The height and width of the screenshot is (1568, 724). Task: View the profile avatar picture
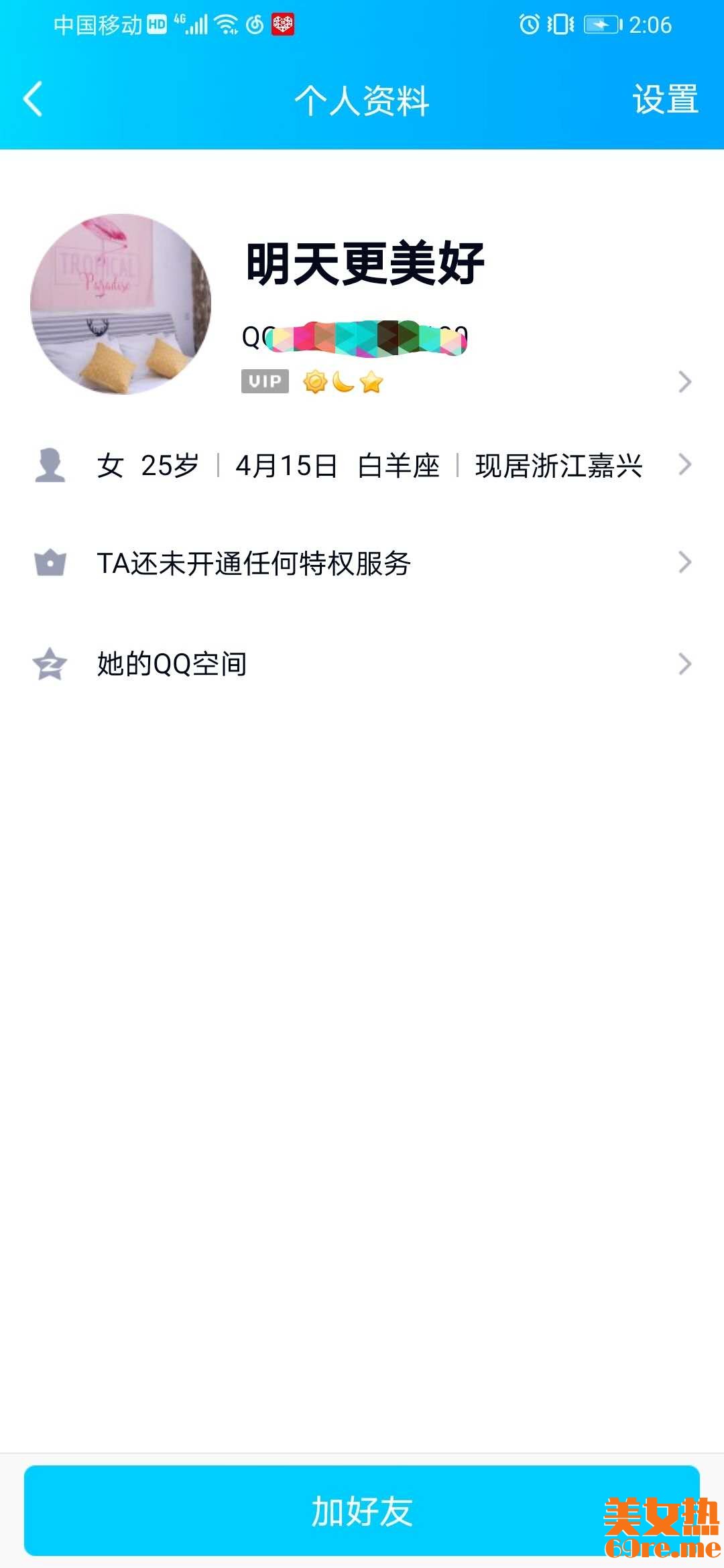(x=121, y=304)
